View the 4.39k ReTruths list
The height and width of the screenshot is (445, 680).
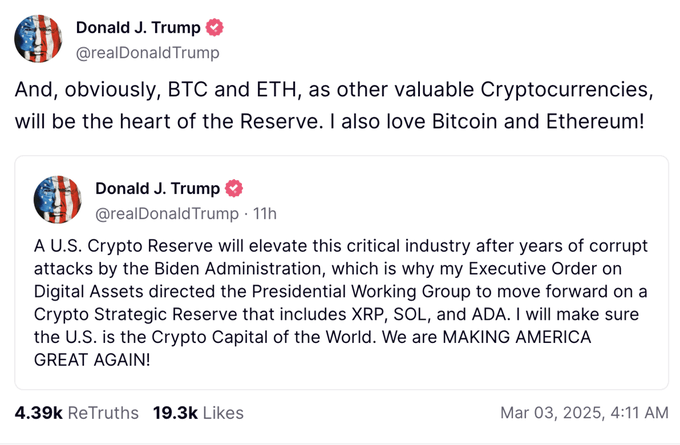(76, 412)
